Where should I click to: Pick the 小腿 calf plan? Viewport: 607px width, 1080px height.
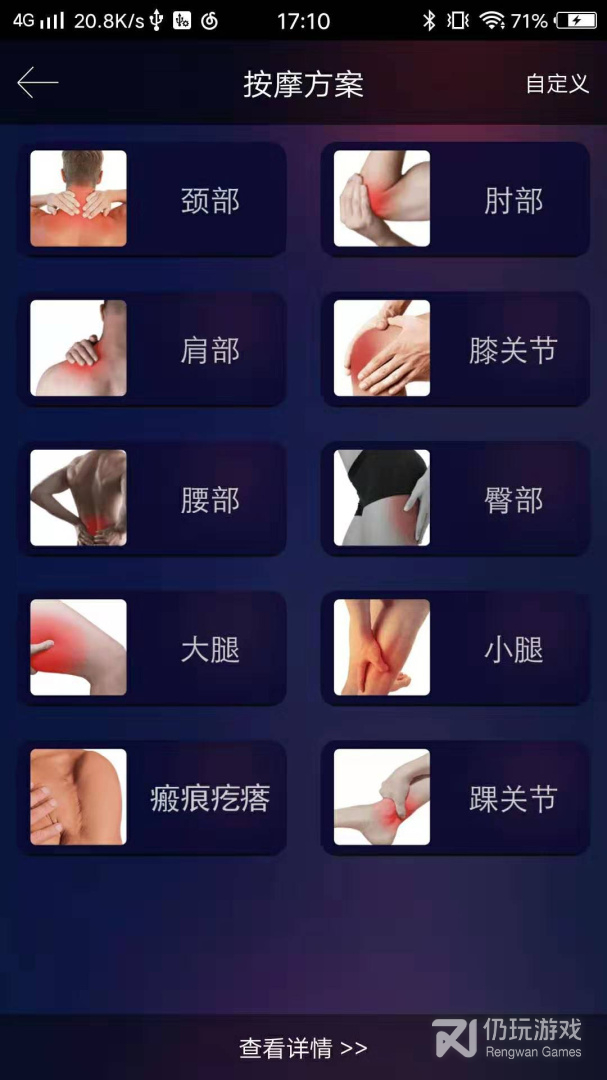tap(455, 647)
